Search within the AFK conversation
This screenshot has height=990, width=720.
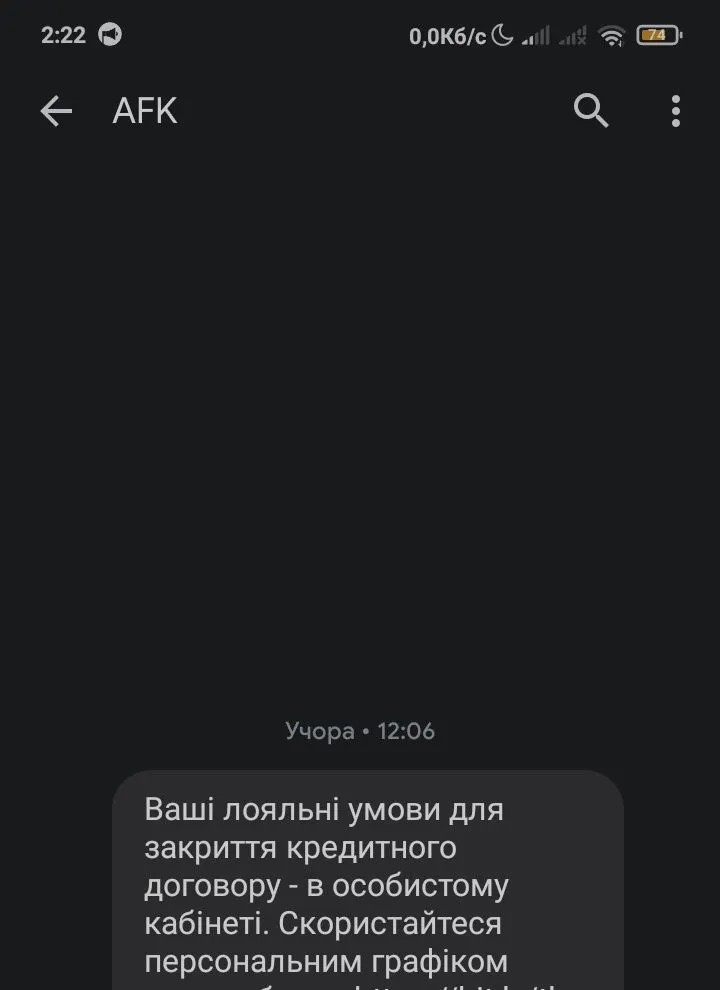click(x=591, y=111)
